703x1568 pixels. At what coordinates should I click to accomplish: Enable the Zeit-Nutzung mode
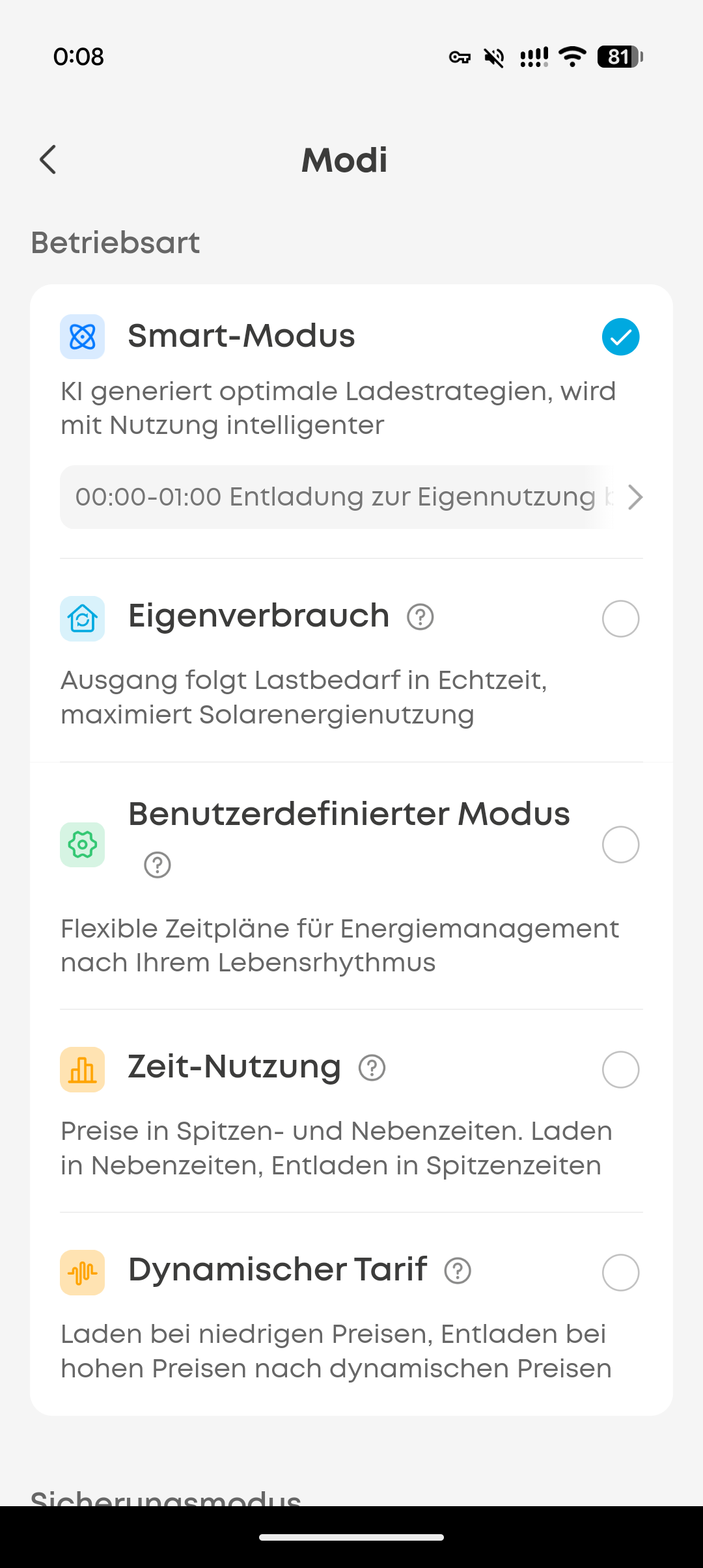[x=620, y=1070]
